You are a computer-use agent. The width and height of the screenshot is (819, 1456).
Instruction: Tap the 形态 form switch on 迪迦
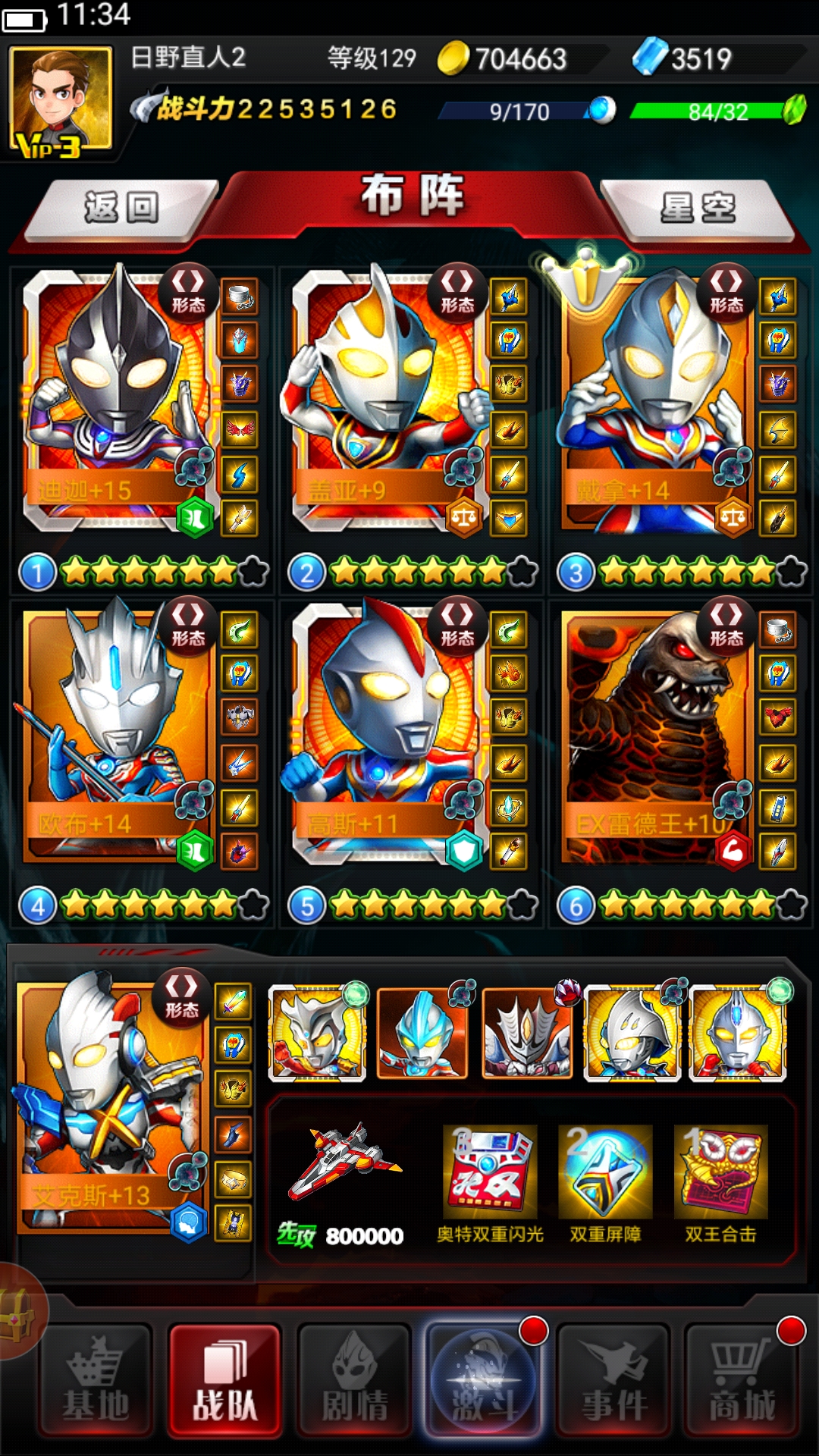188,292
